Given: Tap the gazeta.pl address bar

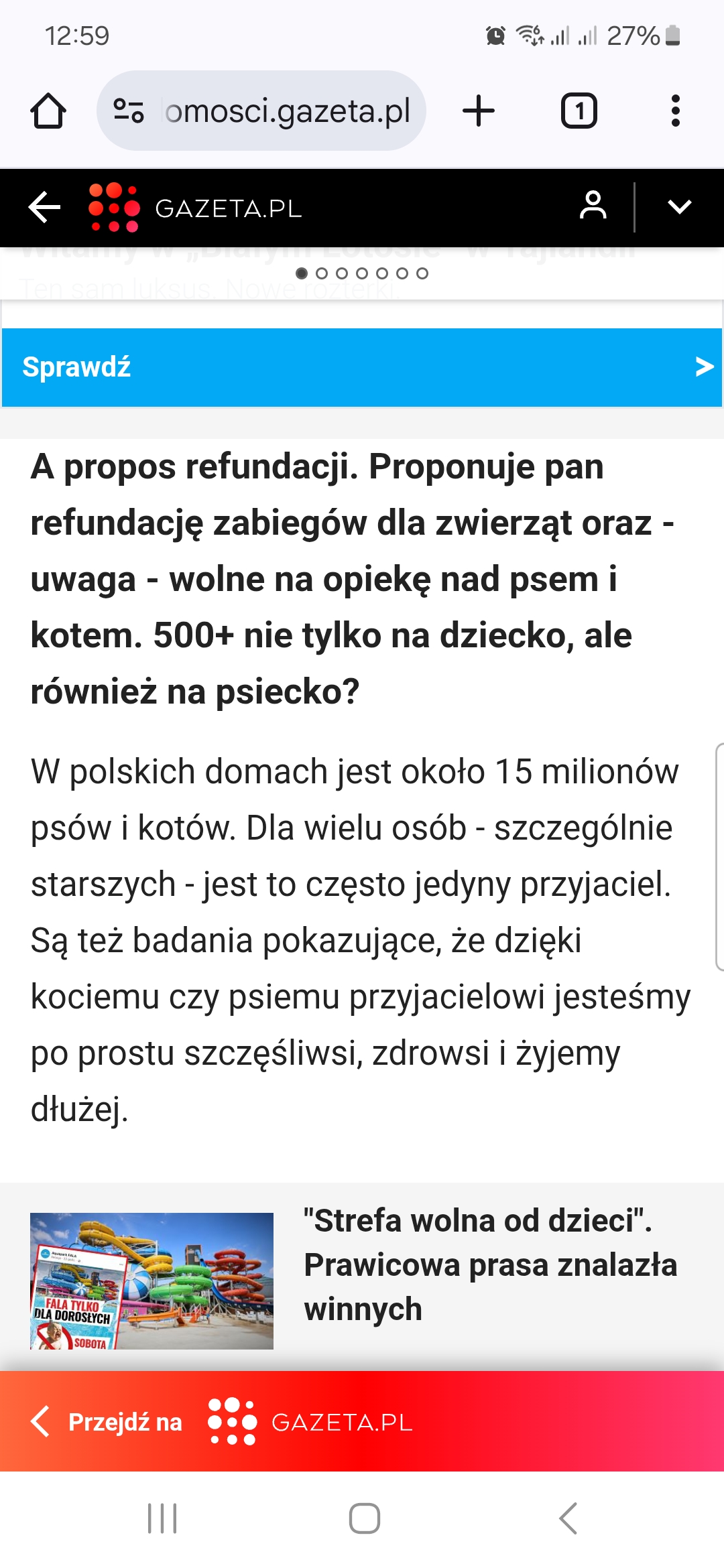Looking at the screenshot, I should (261, 111).
